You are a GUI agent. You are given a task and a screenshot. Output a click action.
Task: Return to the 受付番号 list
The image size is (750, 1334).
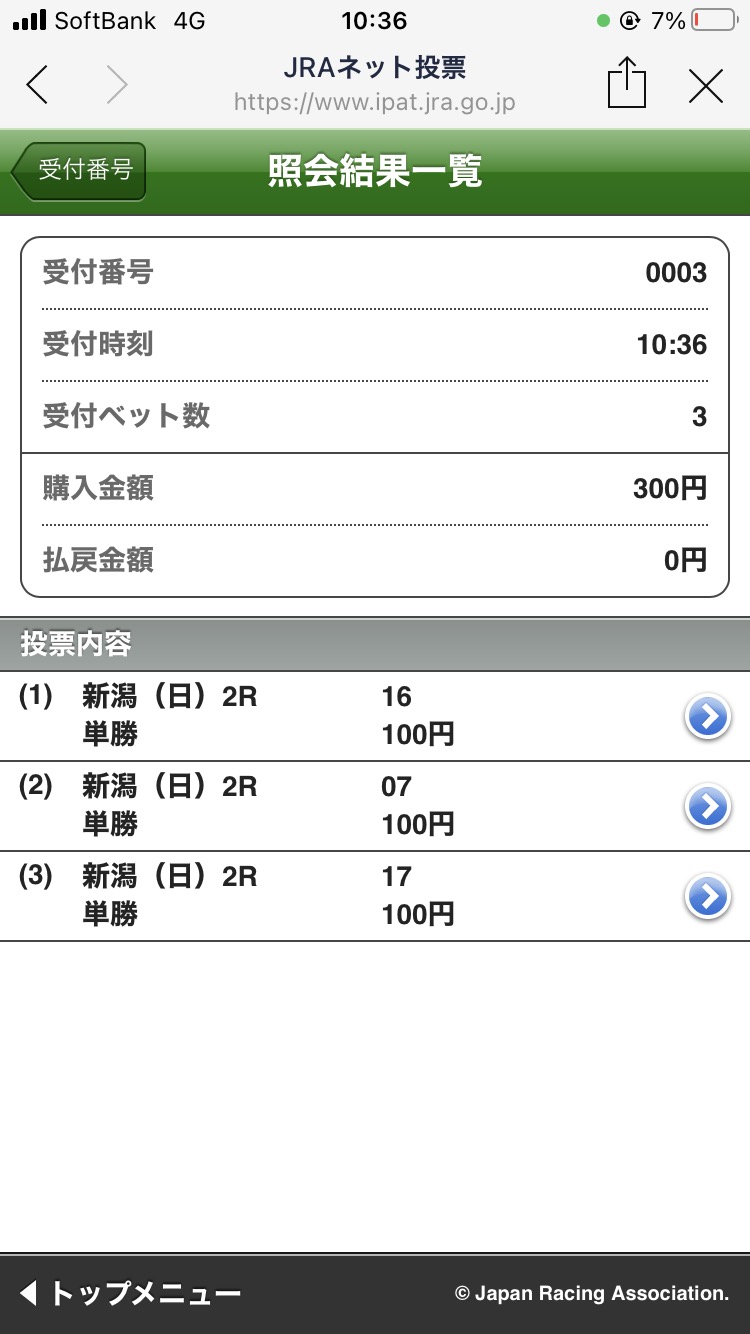[82, 171]
